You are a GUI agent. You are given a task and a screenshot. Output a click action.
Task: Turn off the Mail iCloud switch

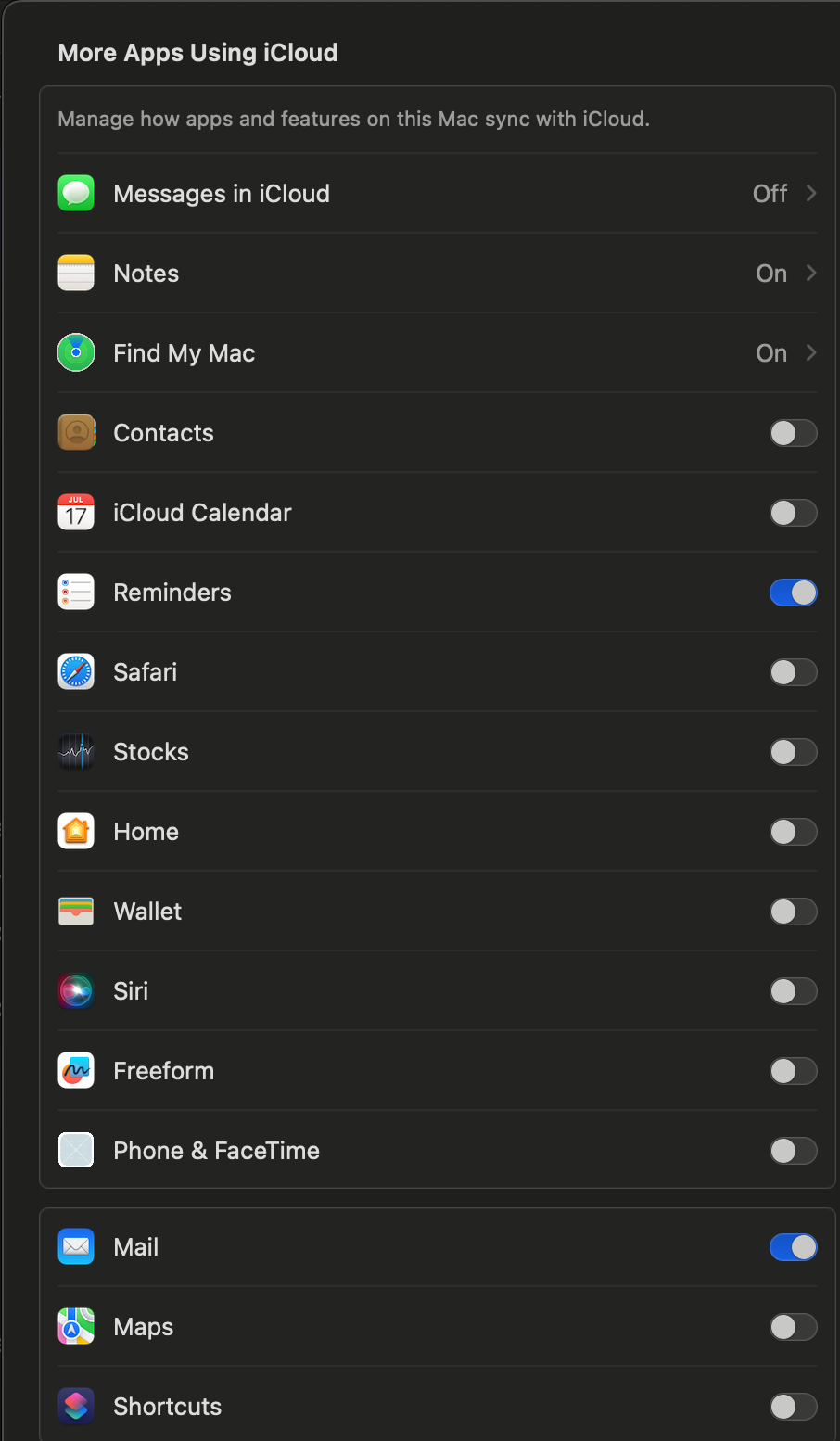(x=793, y=1247)
